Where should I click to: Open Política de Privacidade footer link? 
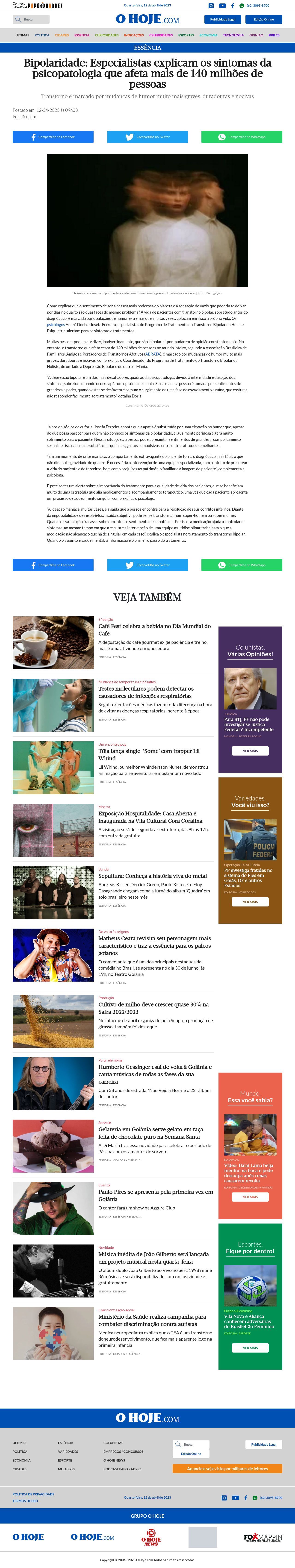pos(33,1494)
